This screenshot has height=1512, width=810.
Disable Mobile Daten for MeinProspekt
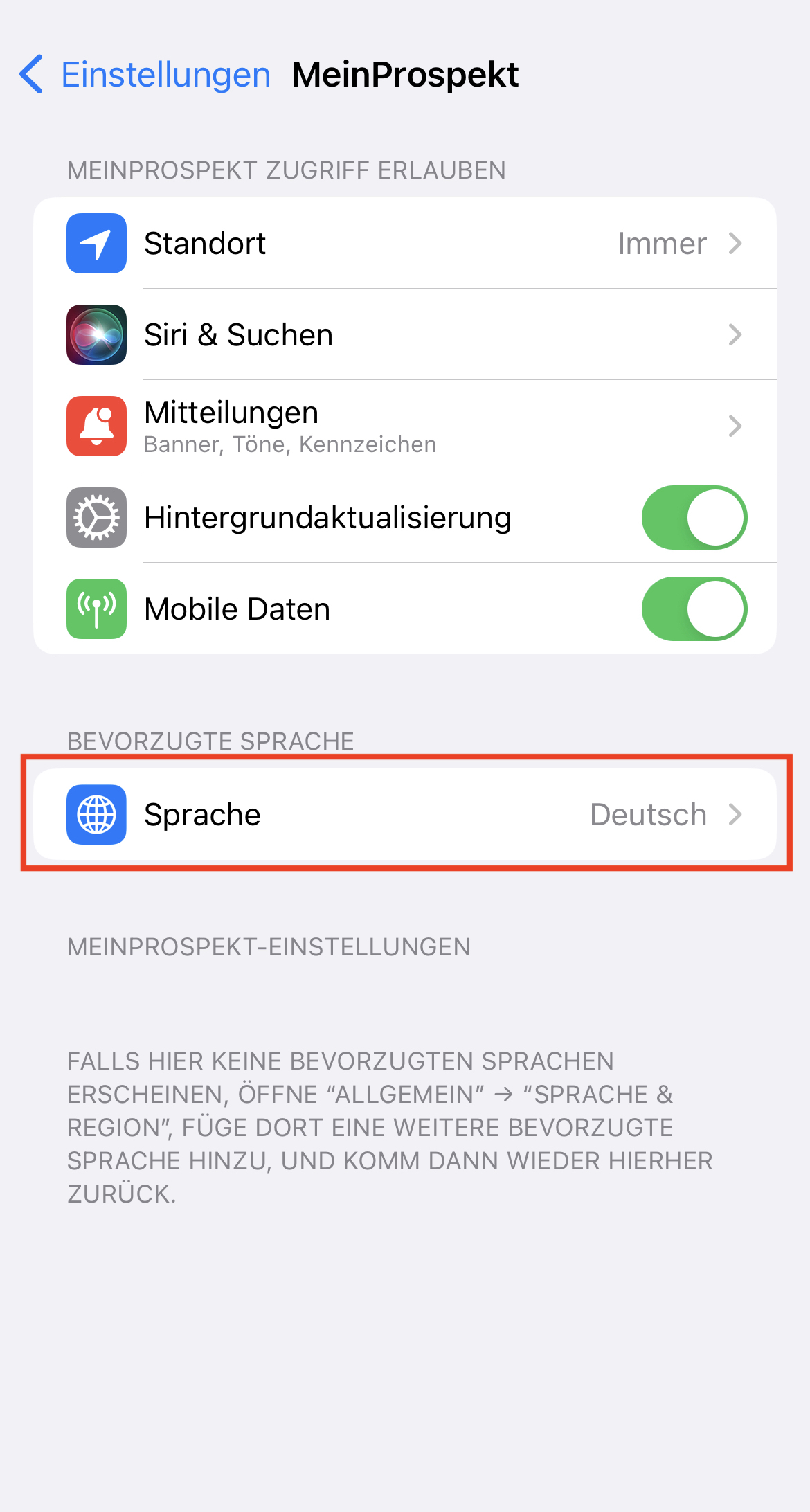[x=694, y=609]
